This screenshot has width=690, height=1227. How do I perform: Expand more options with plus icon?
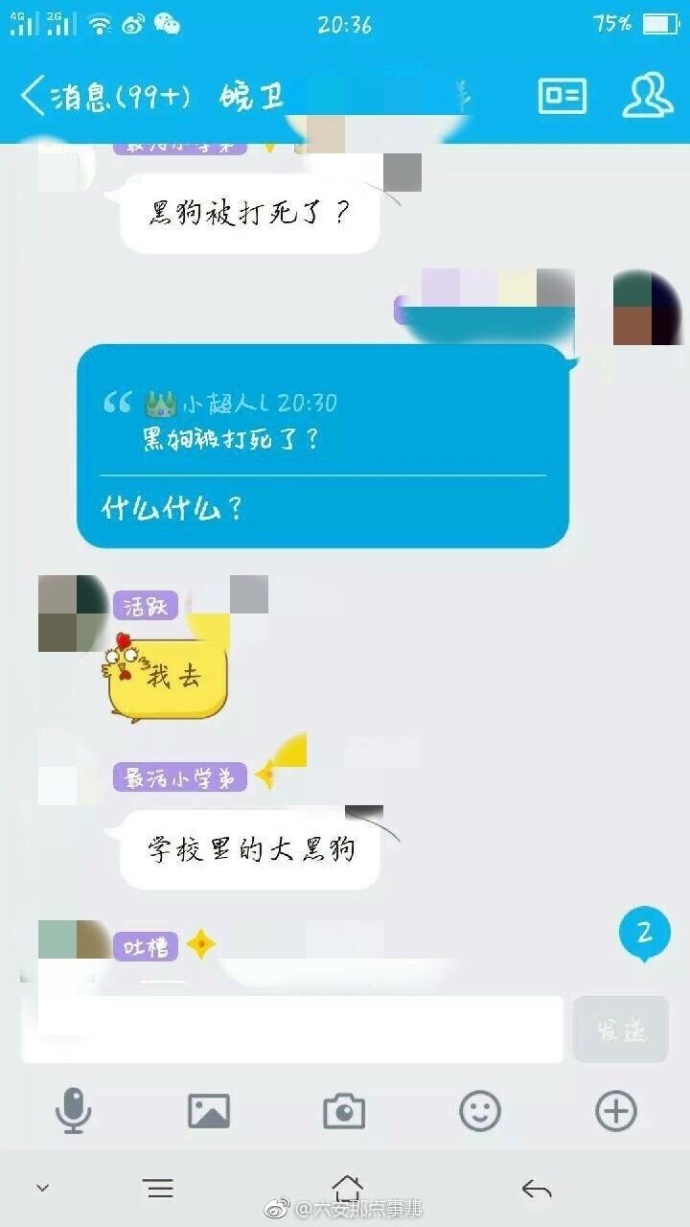pos(615,1110)
